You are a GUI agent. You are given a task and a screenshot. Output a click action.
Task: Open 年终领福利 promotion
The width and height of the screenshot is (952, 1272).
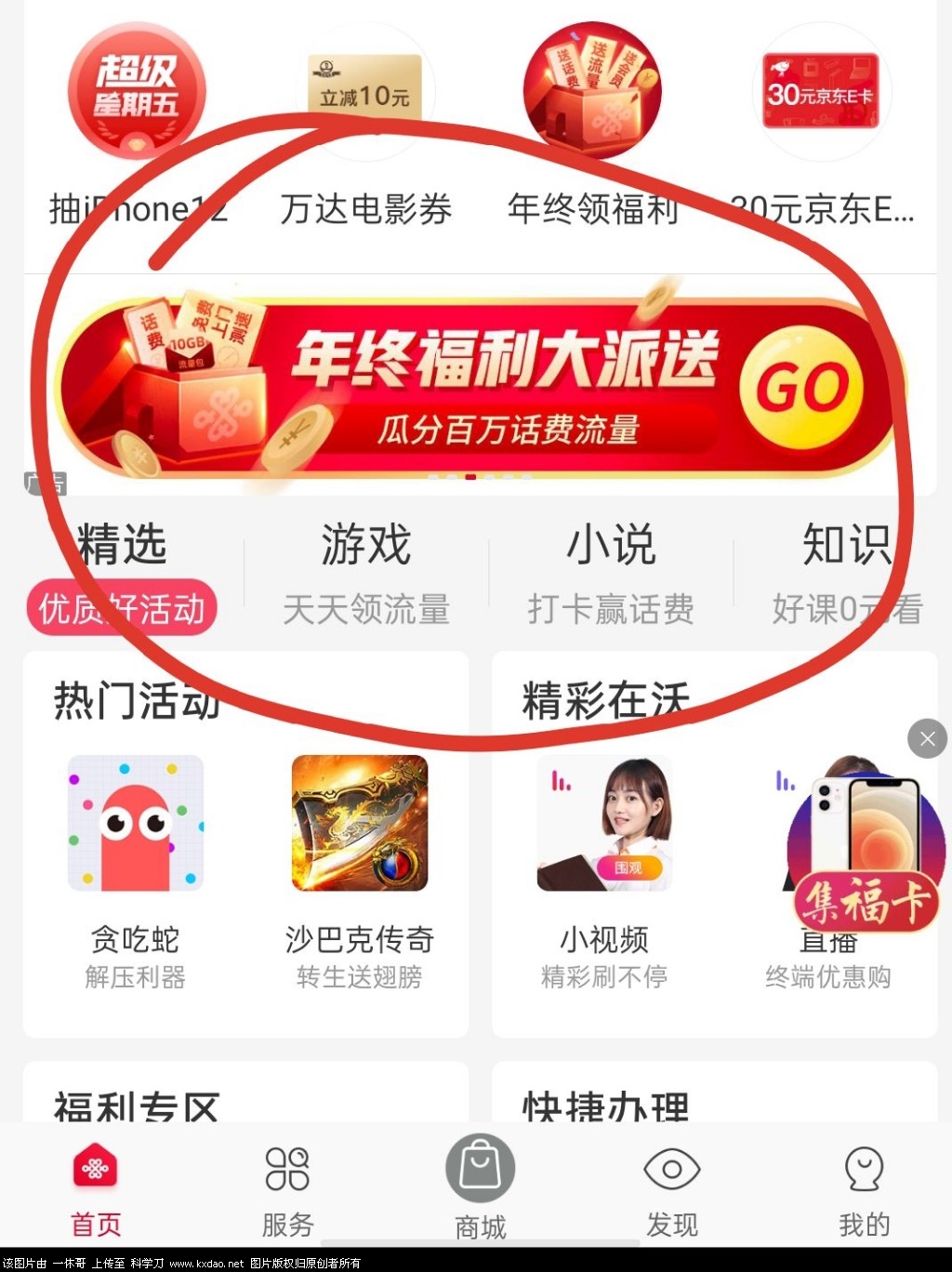[592, 93]
